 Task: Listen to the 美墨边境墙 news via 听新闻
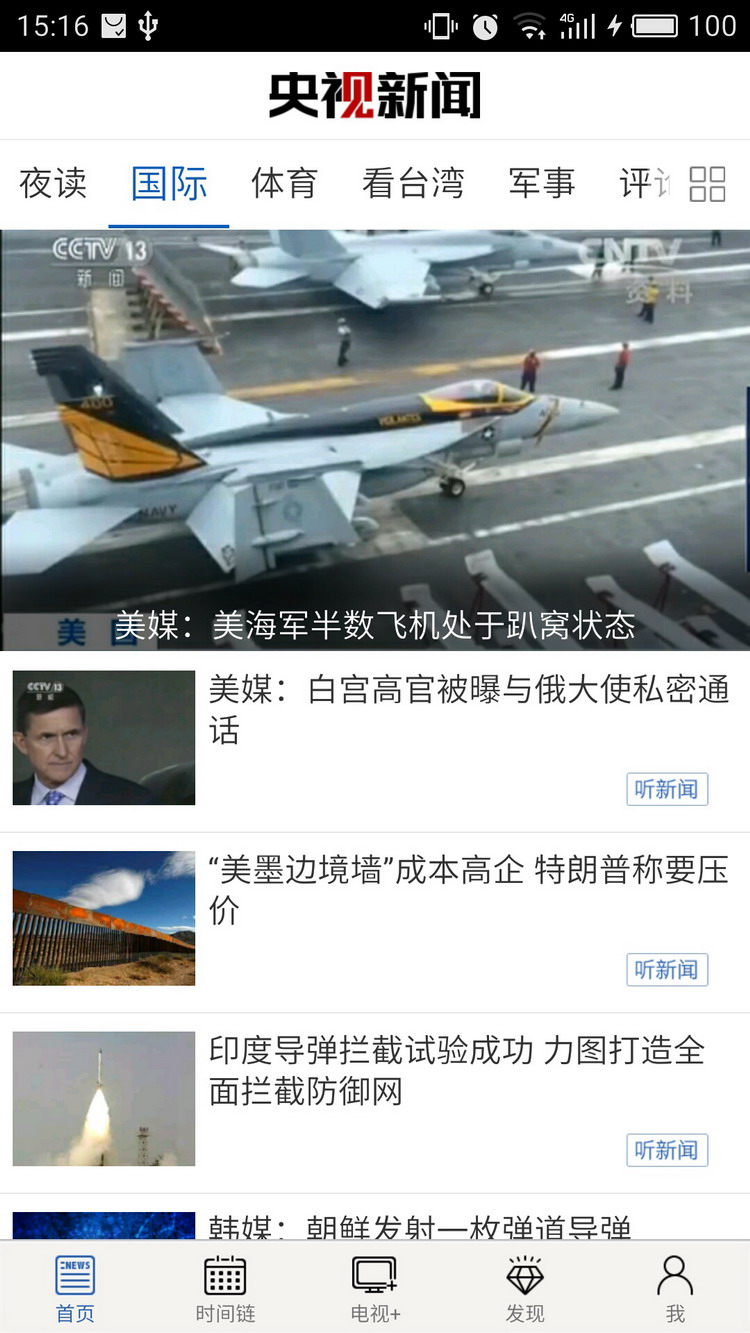click(667, 969)
